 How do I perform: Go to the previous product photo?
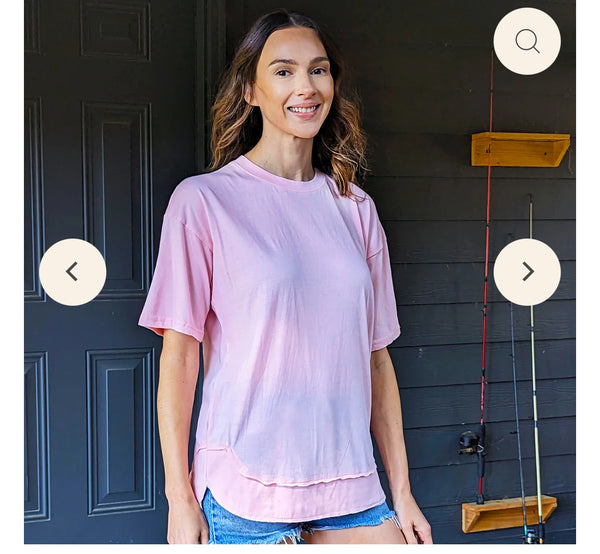point(72,272)
